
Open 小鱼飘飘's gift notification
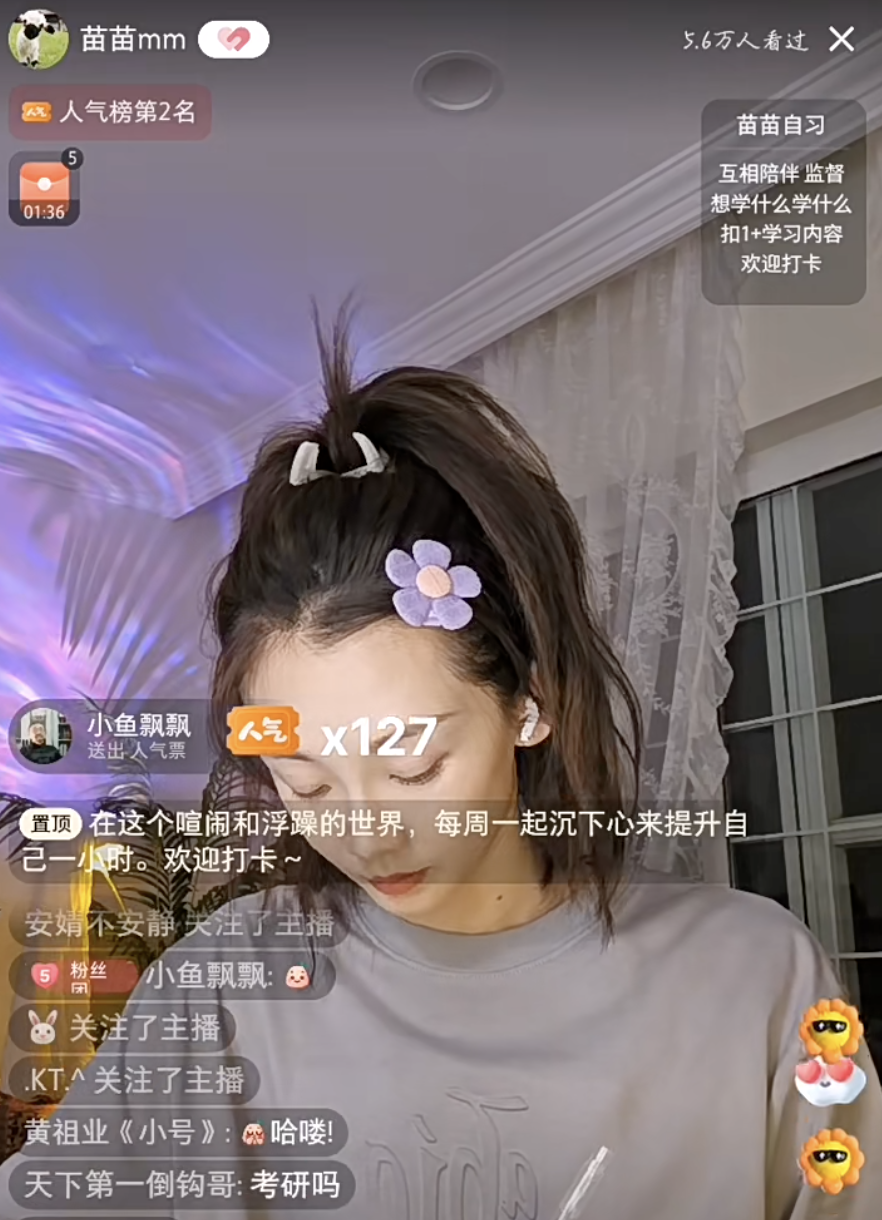pos(110,736)
